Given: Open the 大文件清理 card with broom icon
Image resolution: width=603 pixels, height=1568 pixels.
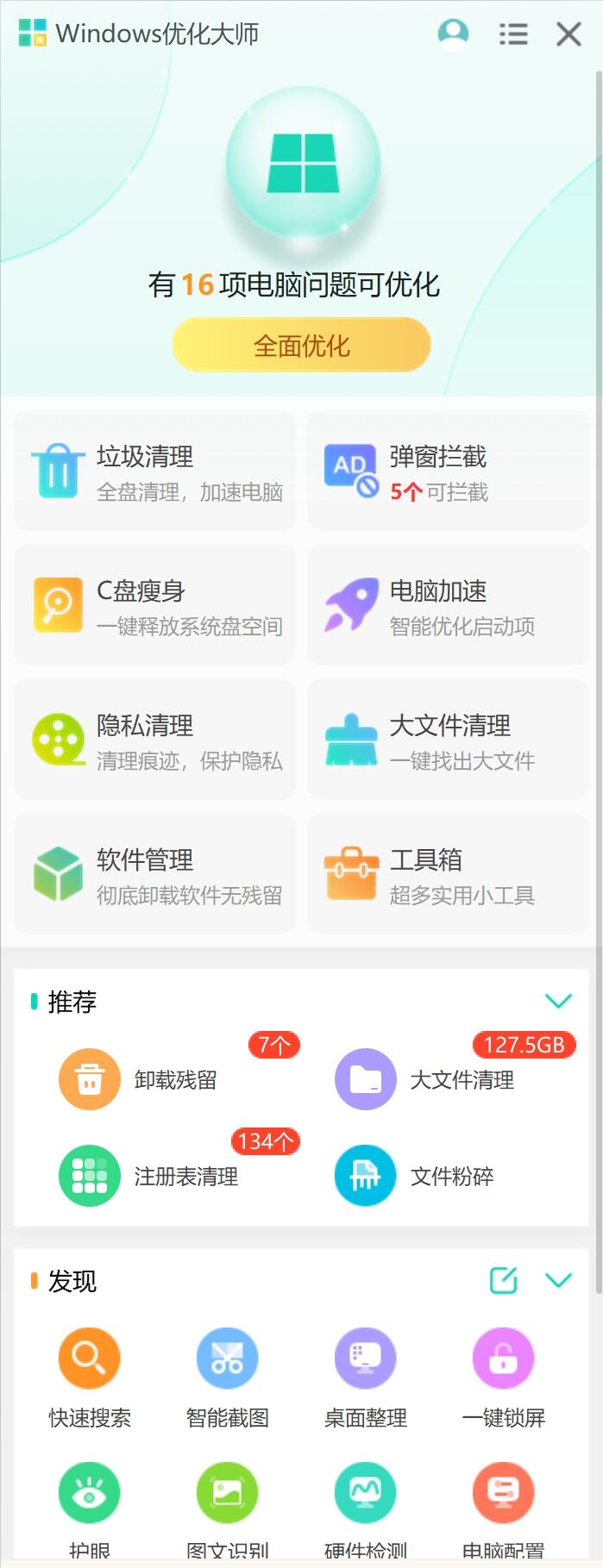Looking at the screenshot, I should tap(448, 740).
